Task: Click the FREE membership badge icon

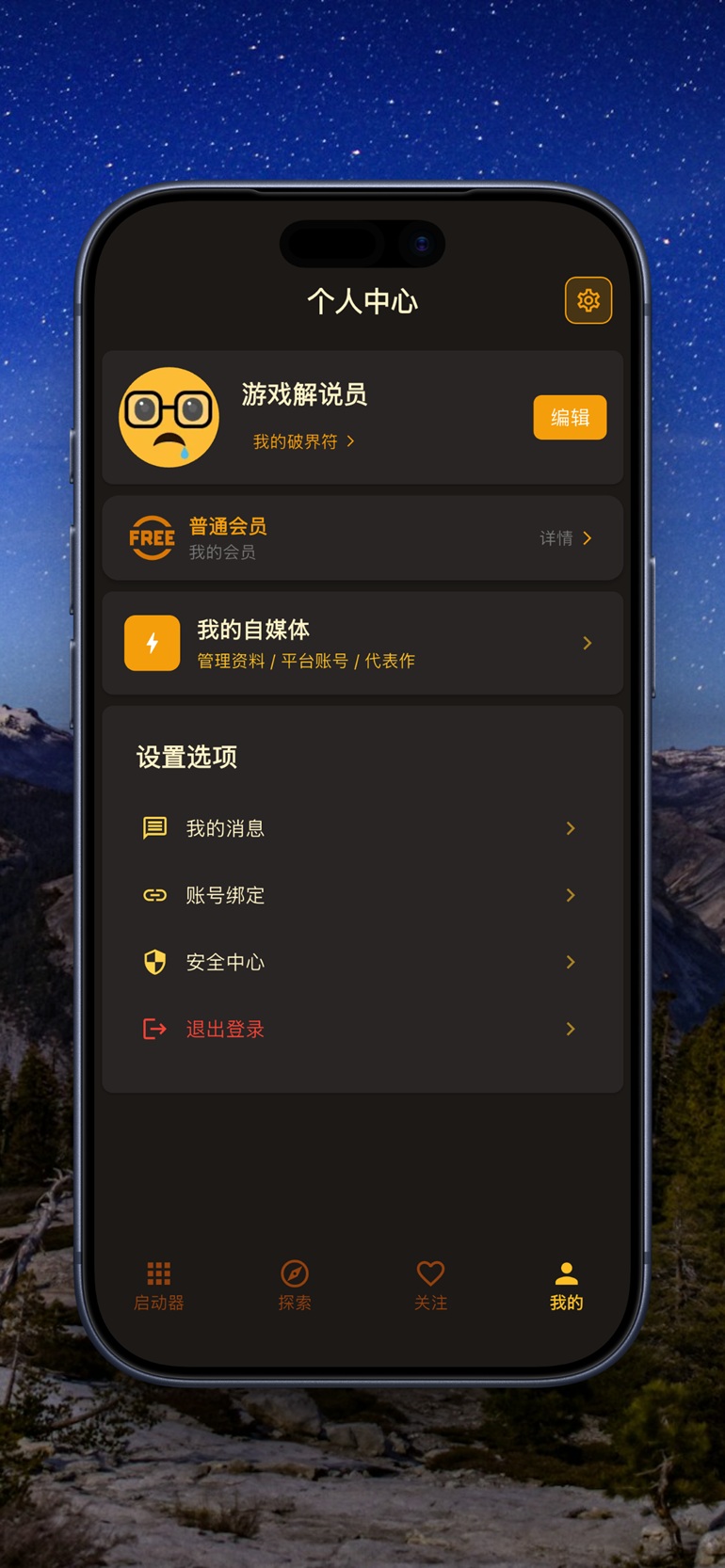Action: pyautogui.click(x=151, y=537)
